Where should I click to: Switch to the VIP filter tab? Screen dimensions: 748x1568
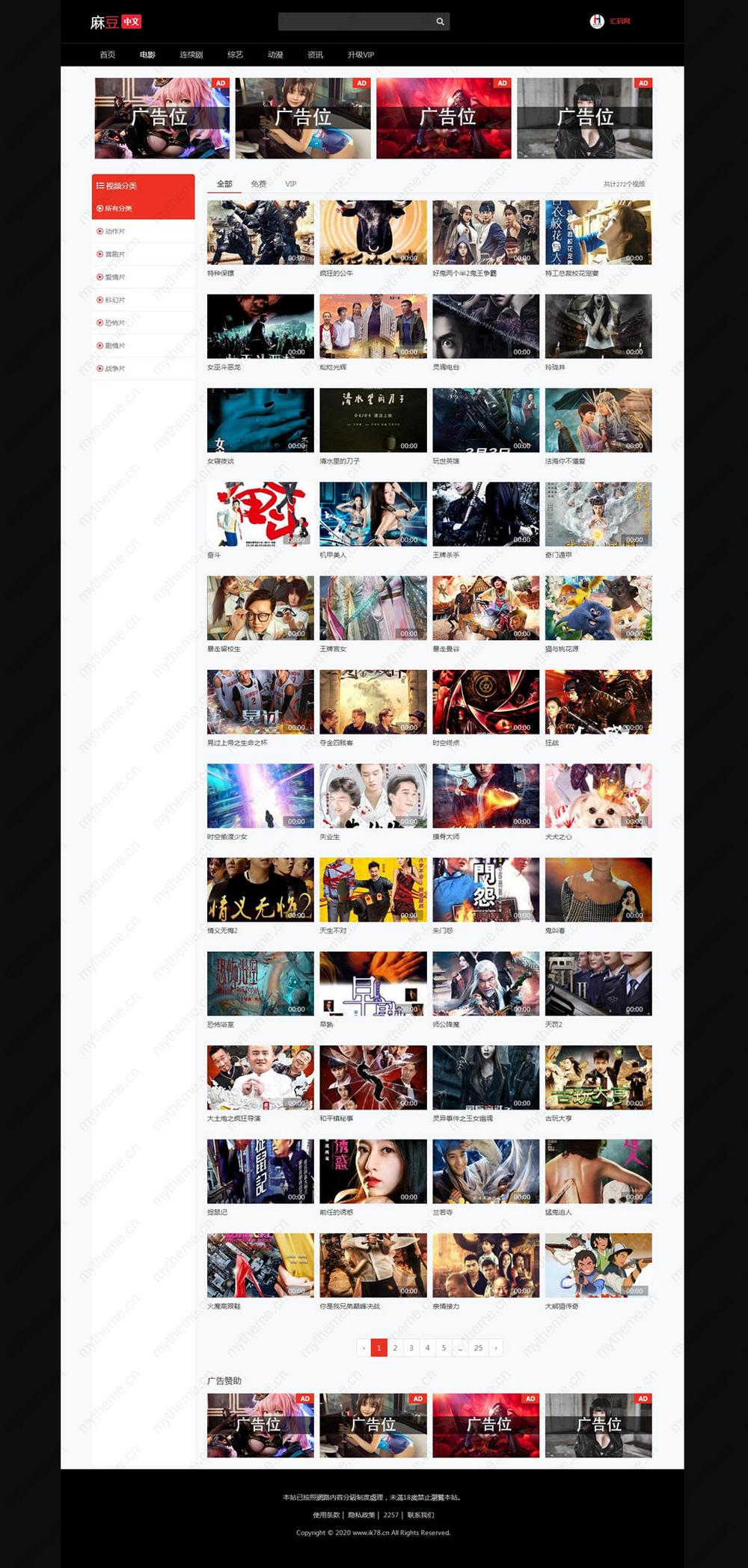click(x=291, y=184)
